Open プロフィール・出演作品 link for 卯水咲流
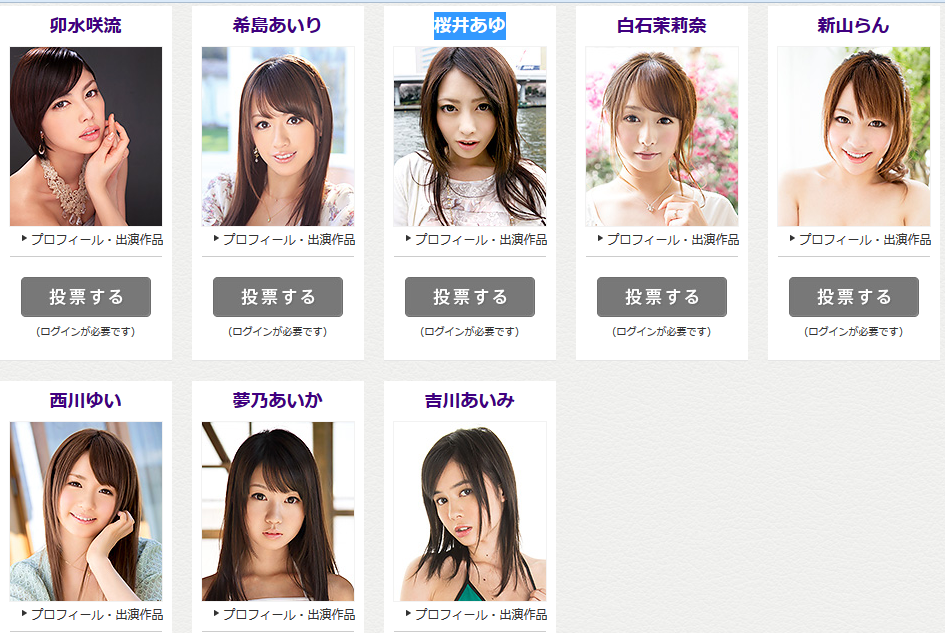The height and width of the screenshot is (633, 945). 96,240
